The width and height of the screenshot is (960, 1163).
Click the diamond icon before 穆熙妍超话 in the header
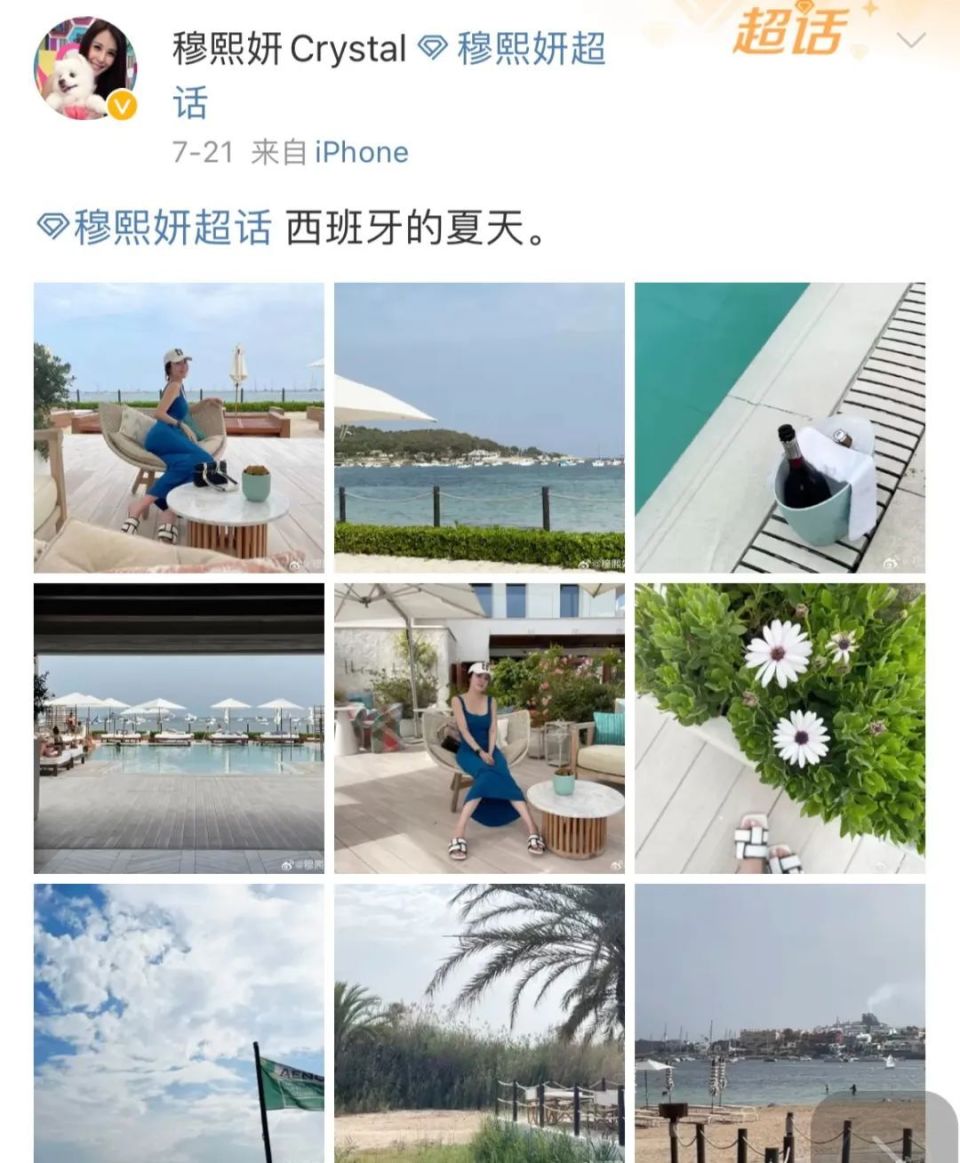coord(432,47)
